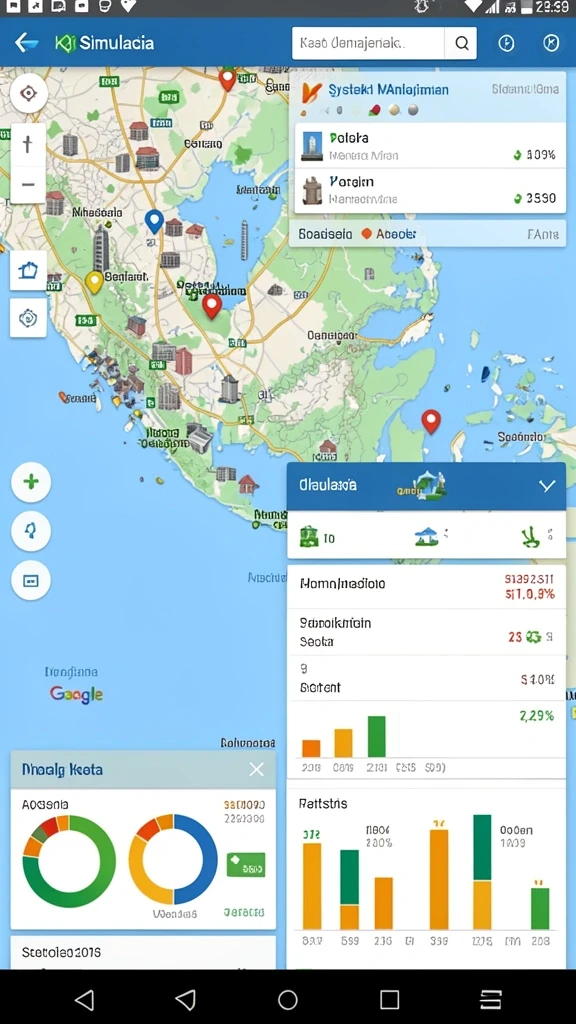Tap the home outline map button
The height and width of the screenshot is (1024, 576).
28,270
